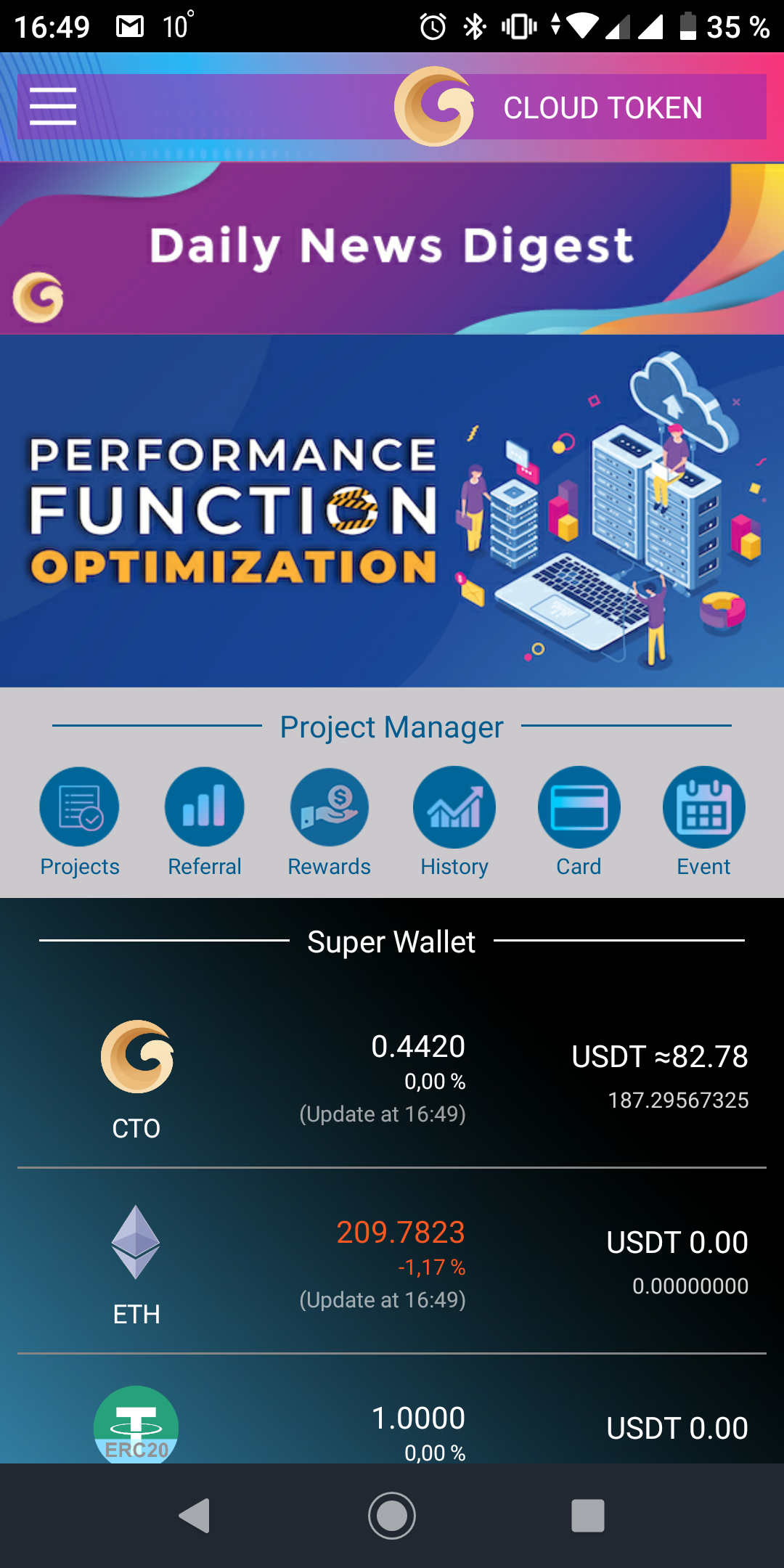Open the Daily News Digest banner
The height and width of the screenshot is (1568, 784).
392,248
